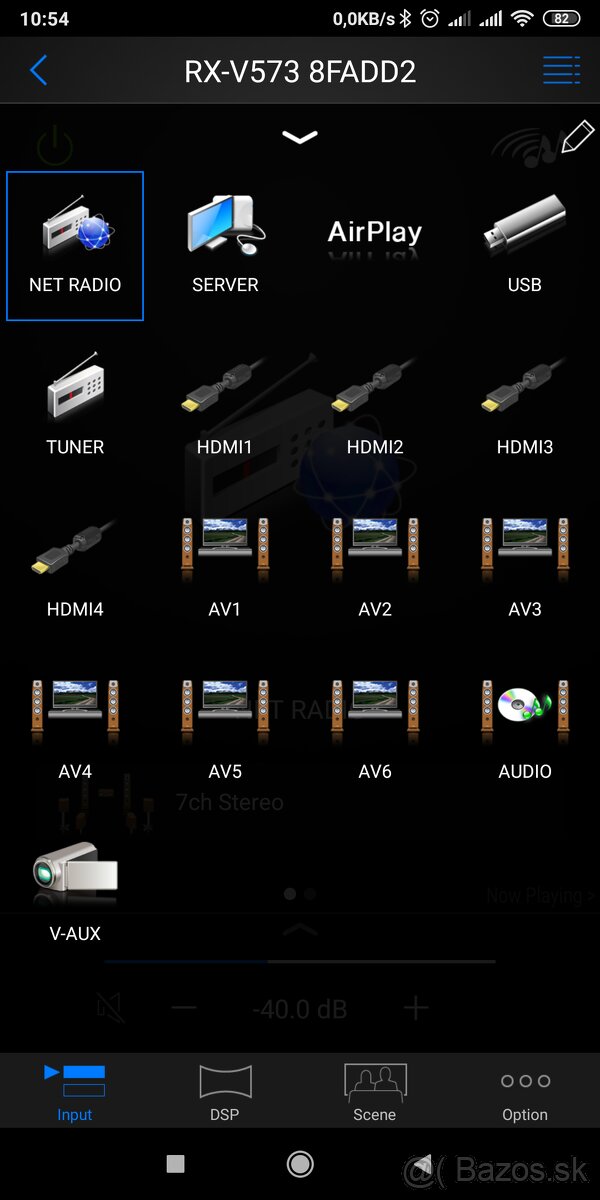Go back using the top-left arrow
Screen dimensions: 600x1200
39,71
